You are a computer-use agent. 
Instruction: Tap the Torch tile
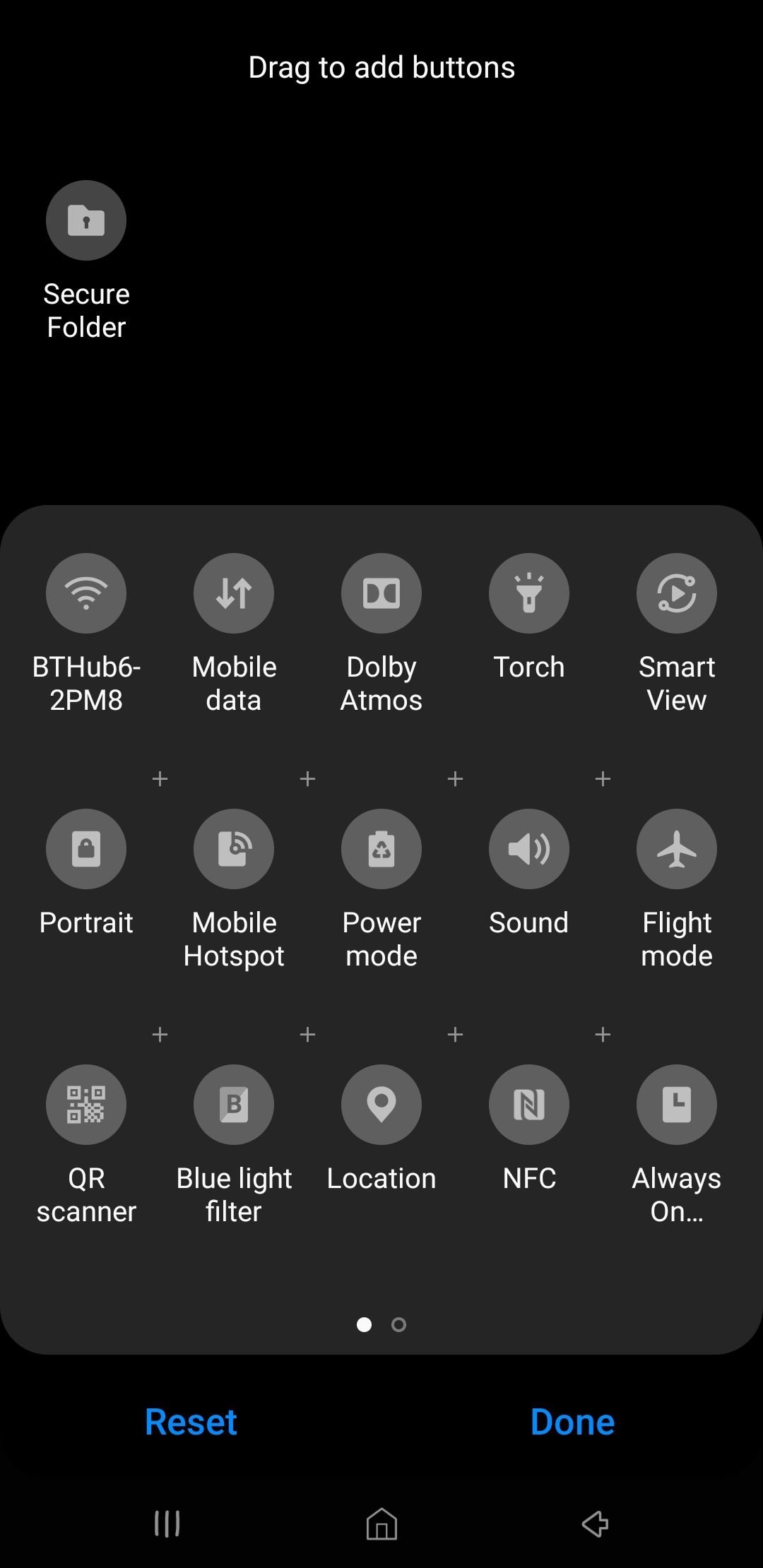[x=529, y=593]
